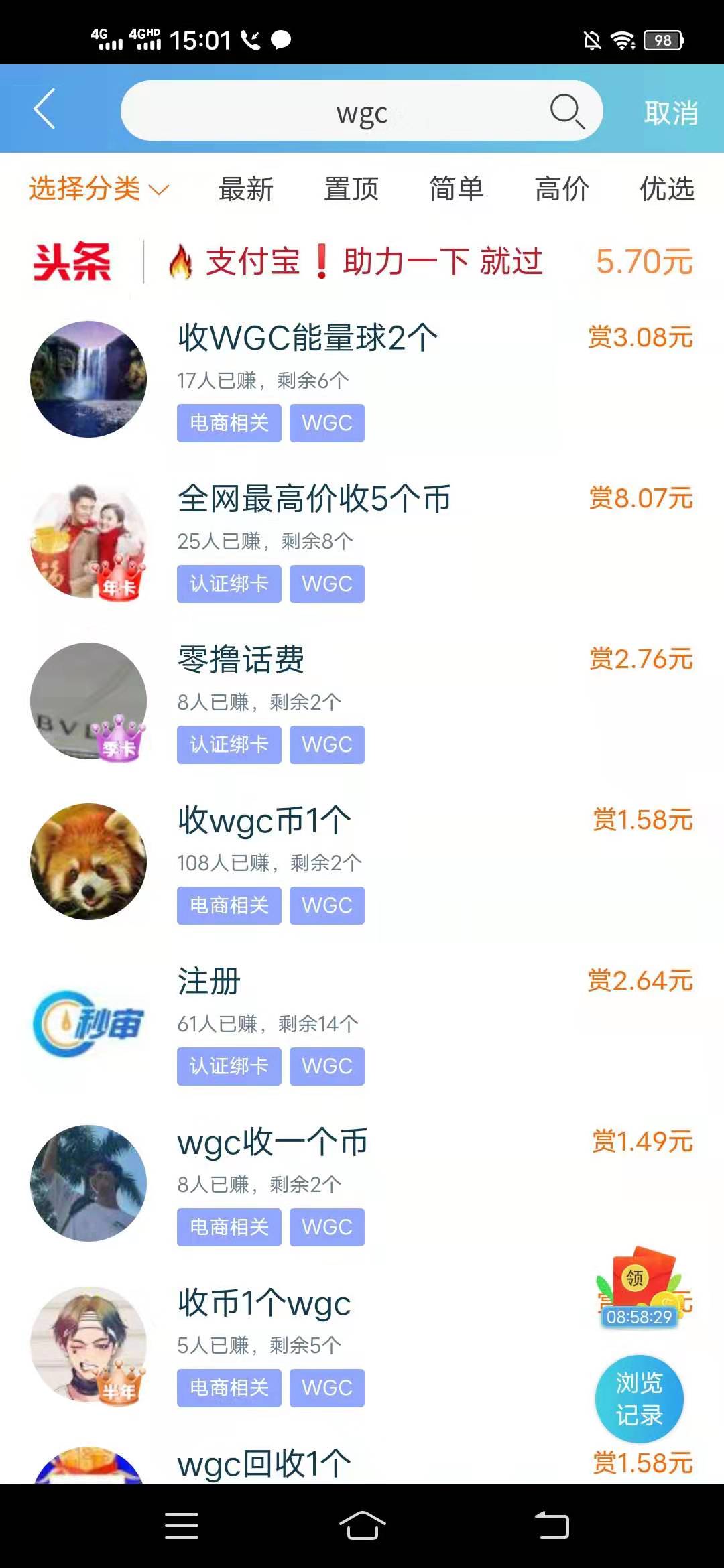The width and height of the screenshot is (724, 1568).
Task: Go back using the top-left arrow
Action: click(x=44, y=109)
